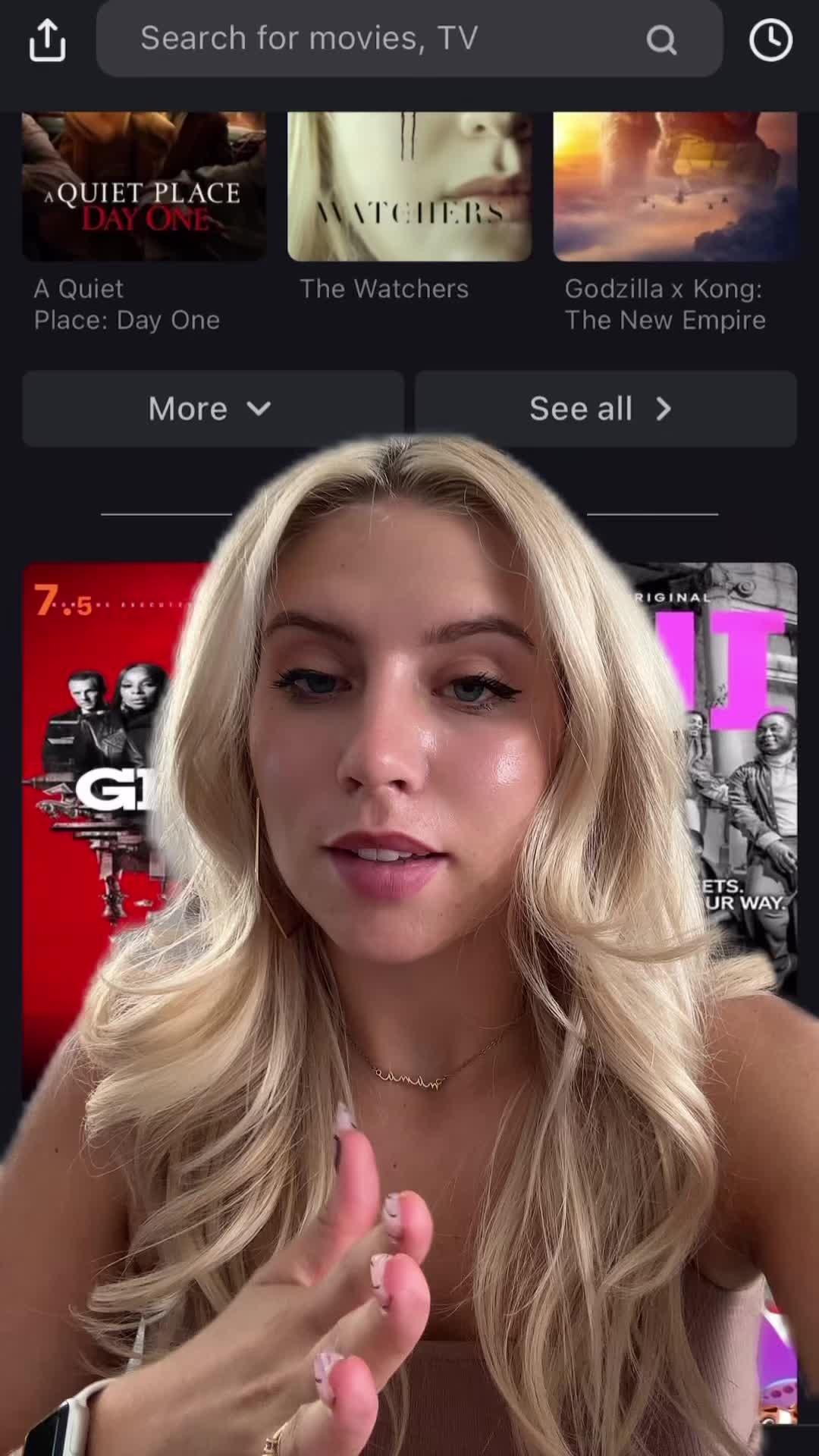Open watch history clock icon
The height and width of the screenshot is (1456, 819).
[770, 39]
